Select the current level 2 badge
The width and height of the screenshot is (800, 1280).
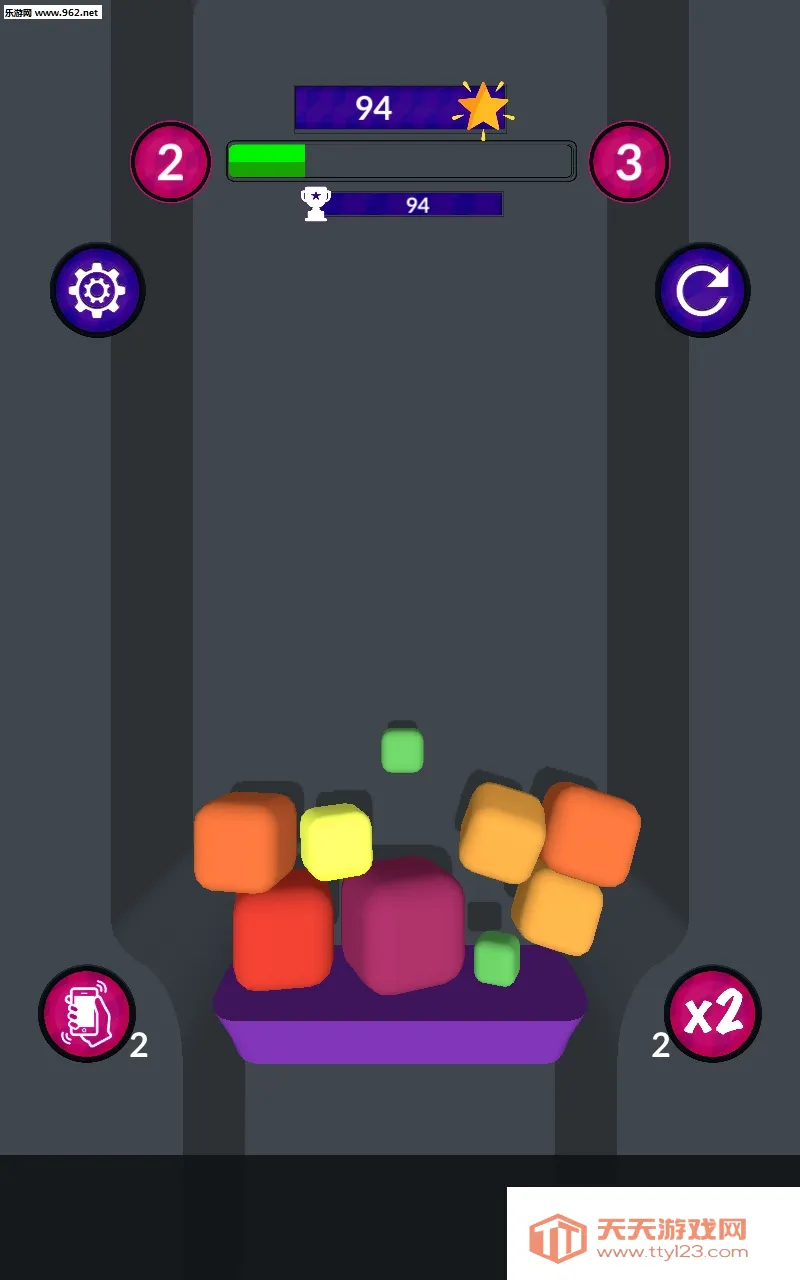pos(170,161)
